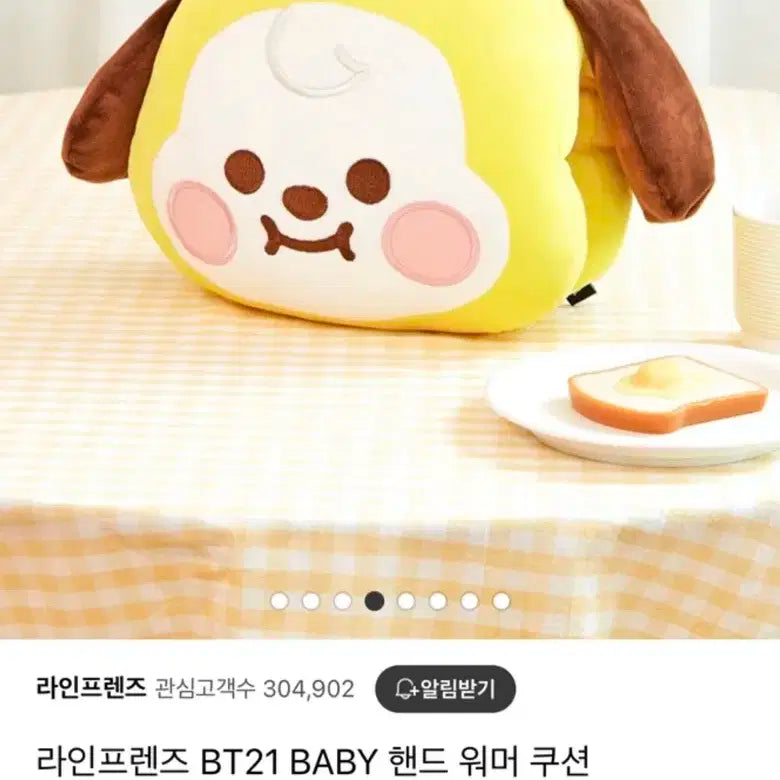Open the 라인프렌즈 store page

pyautogui.click(x=90, y=689)
